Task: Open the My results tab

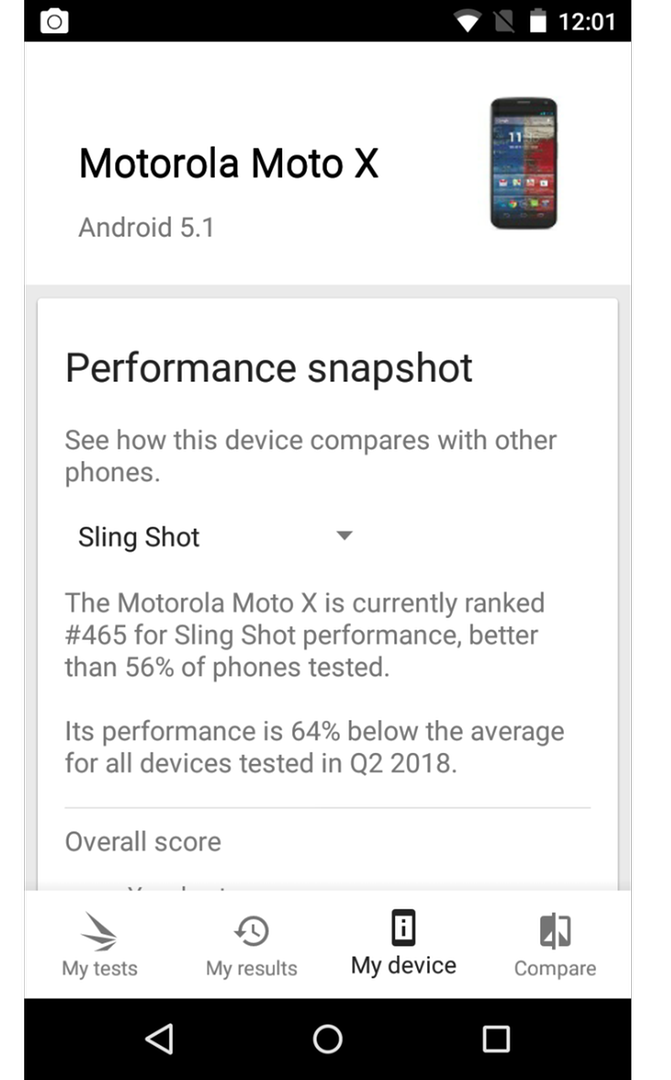Action: pyautogui.click(x=251, y=944)
